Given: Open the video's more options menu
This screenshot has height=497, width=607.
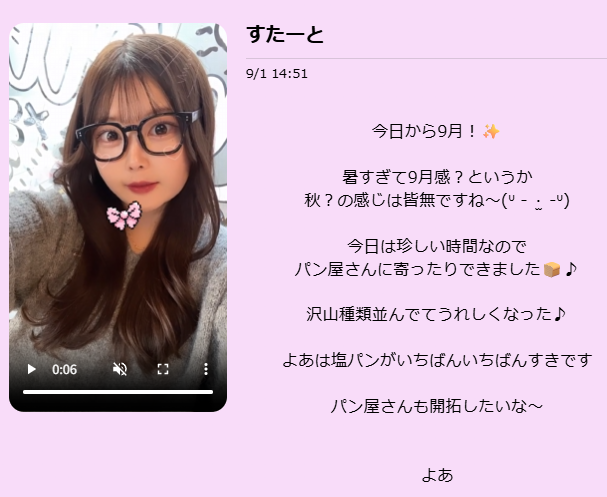Looking at the screenshot, I should pyautogui.click(x=205, y=369).
